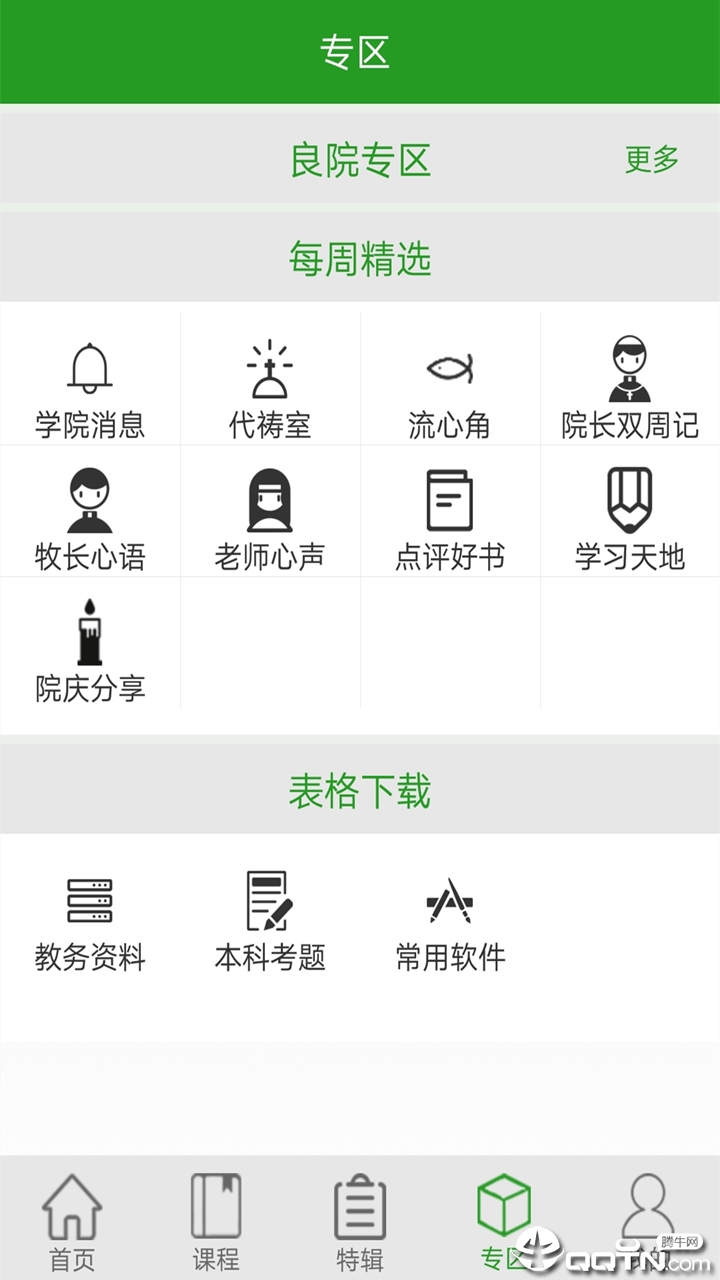720x1280 pixels.
Task: Switch to the 首页 home tab
Action: [x=71, y=1215]
